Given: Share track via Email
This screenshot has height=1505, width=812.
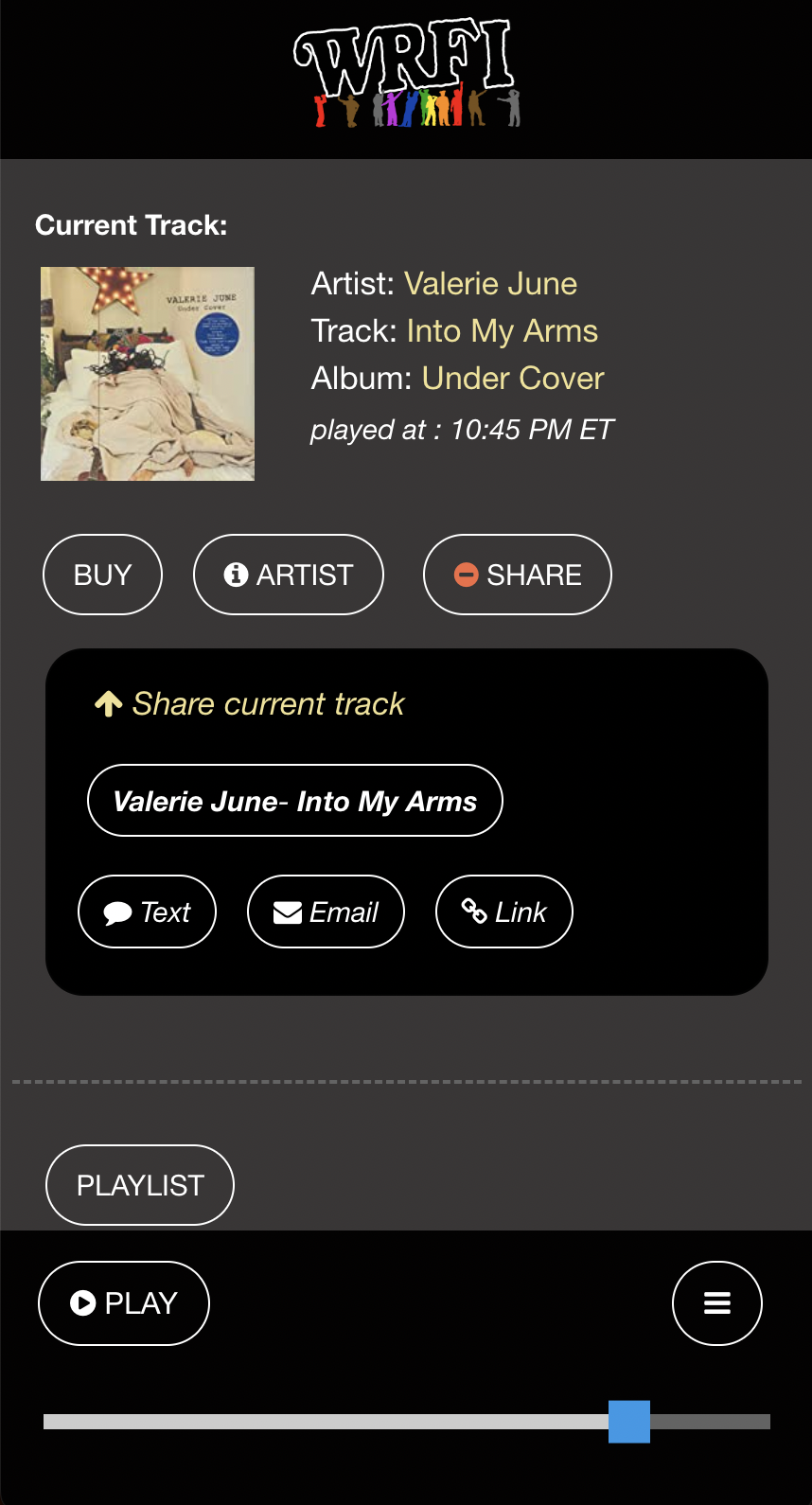Looking at the screenshot, I should pyautogui.click(x=326, y=912).
